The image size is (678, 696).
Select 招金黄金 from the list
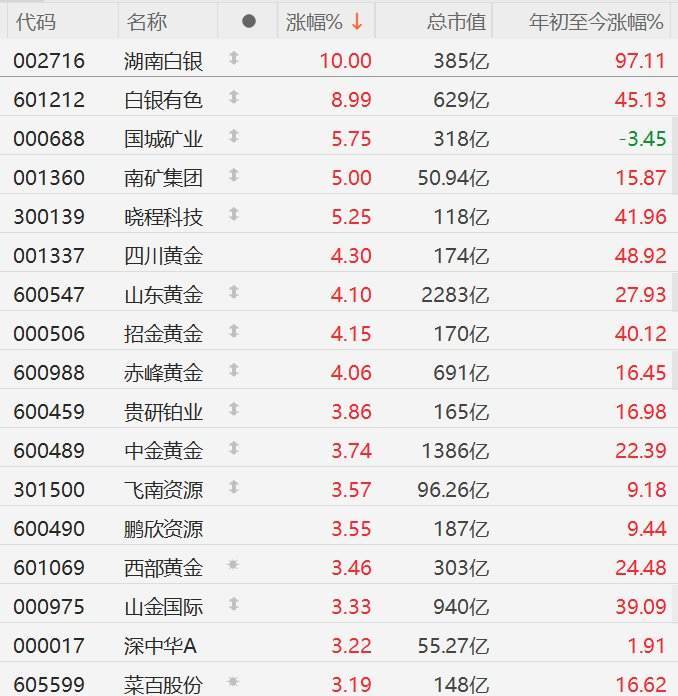(x=164, y=334)
